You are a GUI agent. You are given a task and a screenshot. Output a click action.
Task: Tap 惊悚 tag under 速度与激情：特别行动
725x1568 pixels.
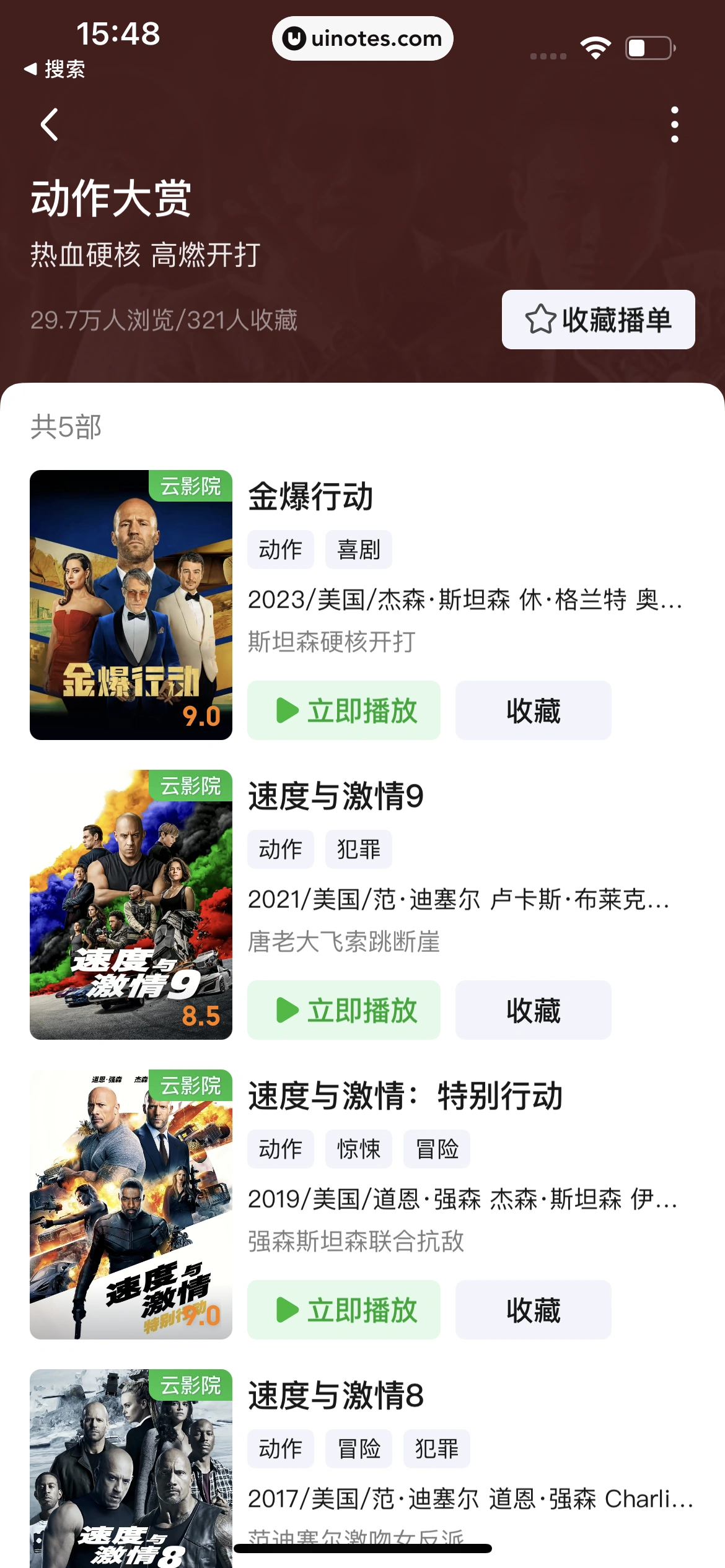pyautogui.click(x=358, y=1148)
